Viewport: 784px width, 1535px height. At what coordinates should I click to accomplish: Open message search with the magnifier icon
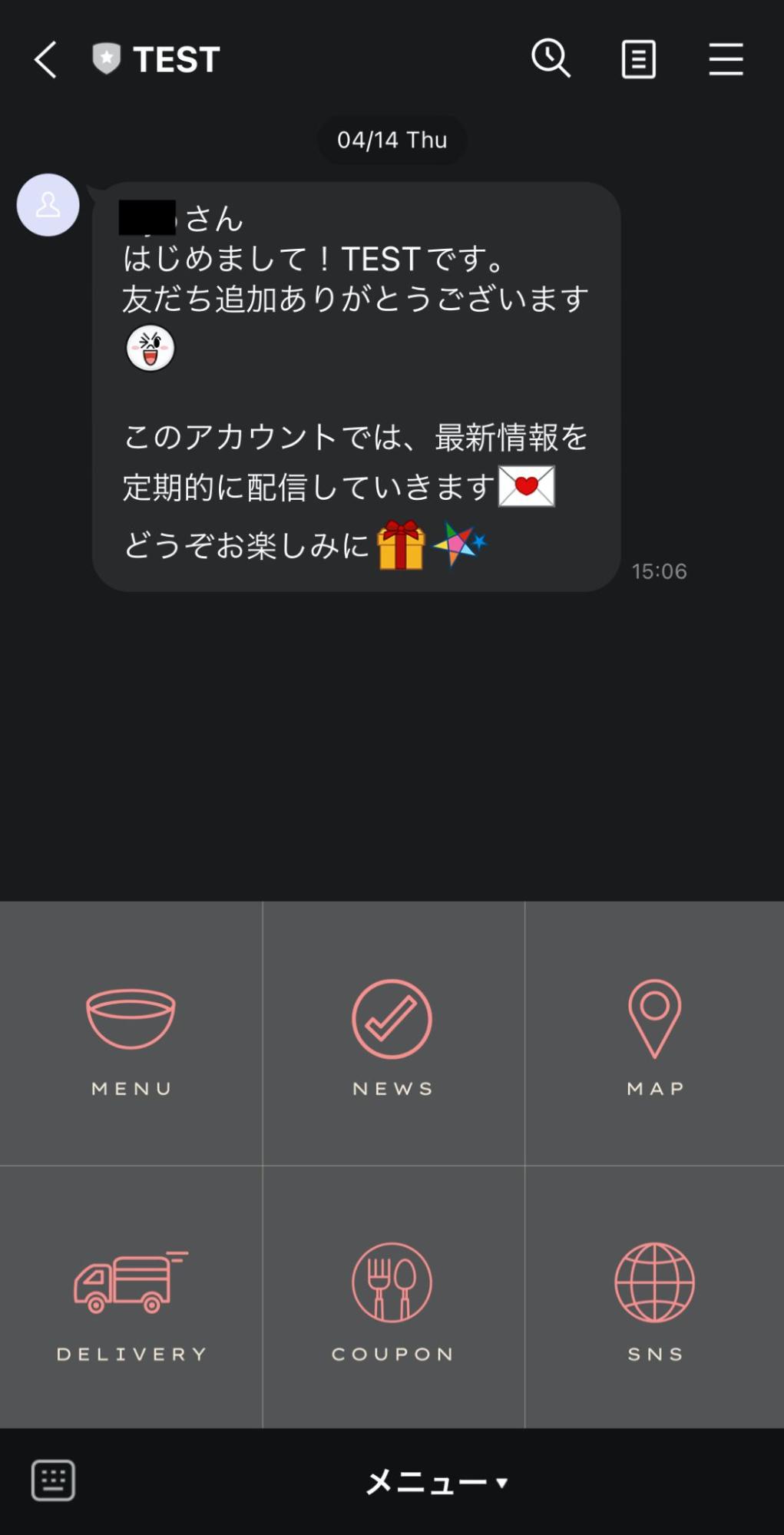(x=551, y=58)
